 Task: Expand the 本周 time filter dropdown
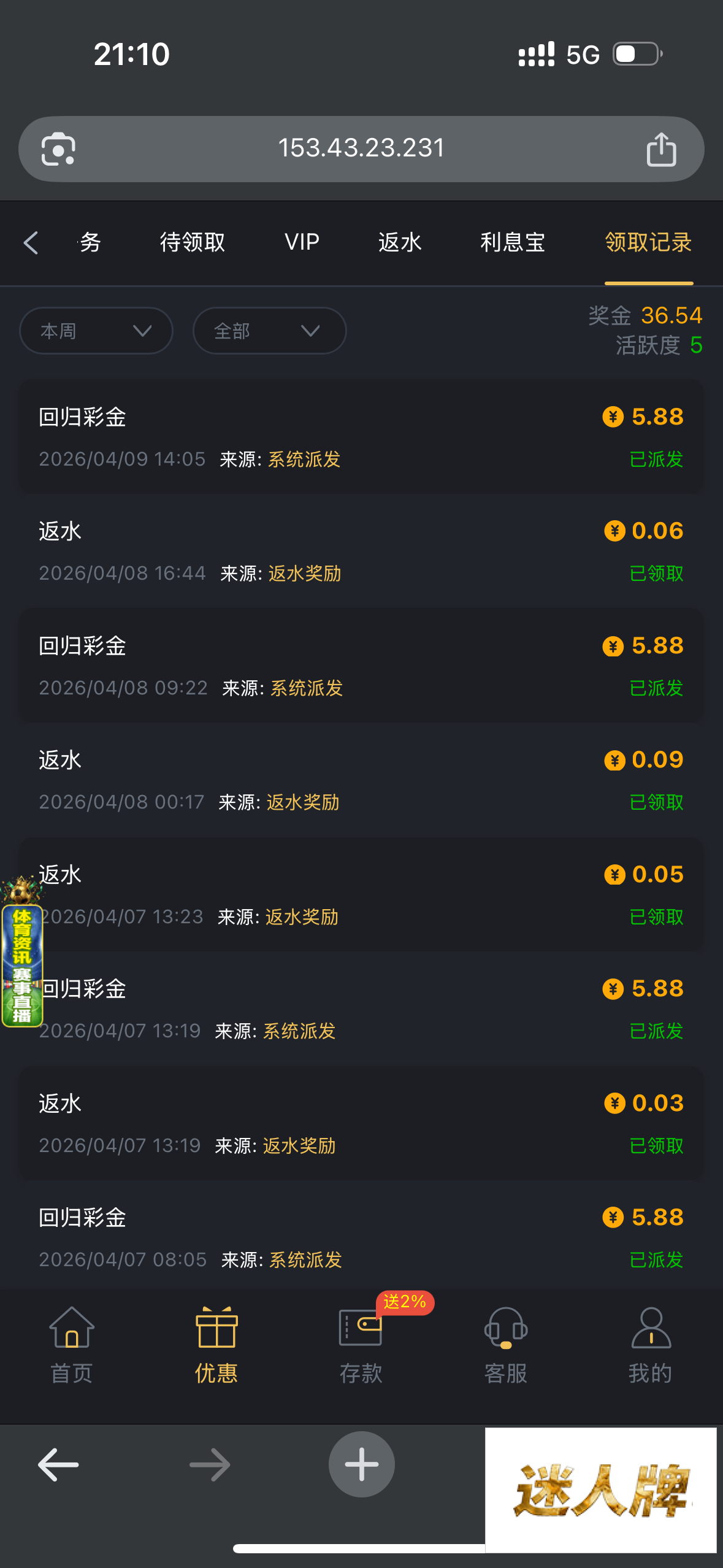pos(96,331)
